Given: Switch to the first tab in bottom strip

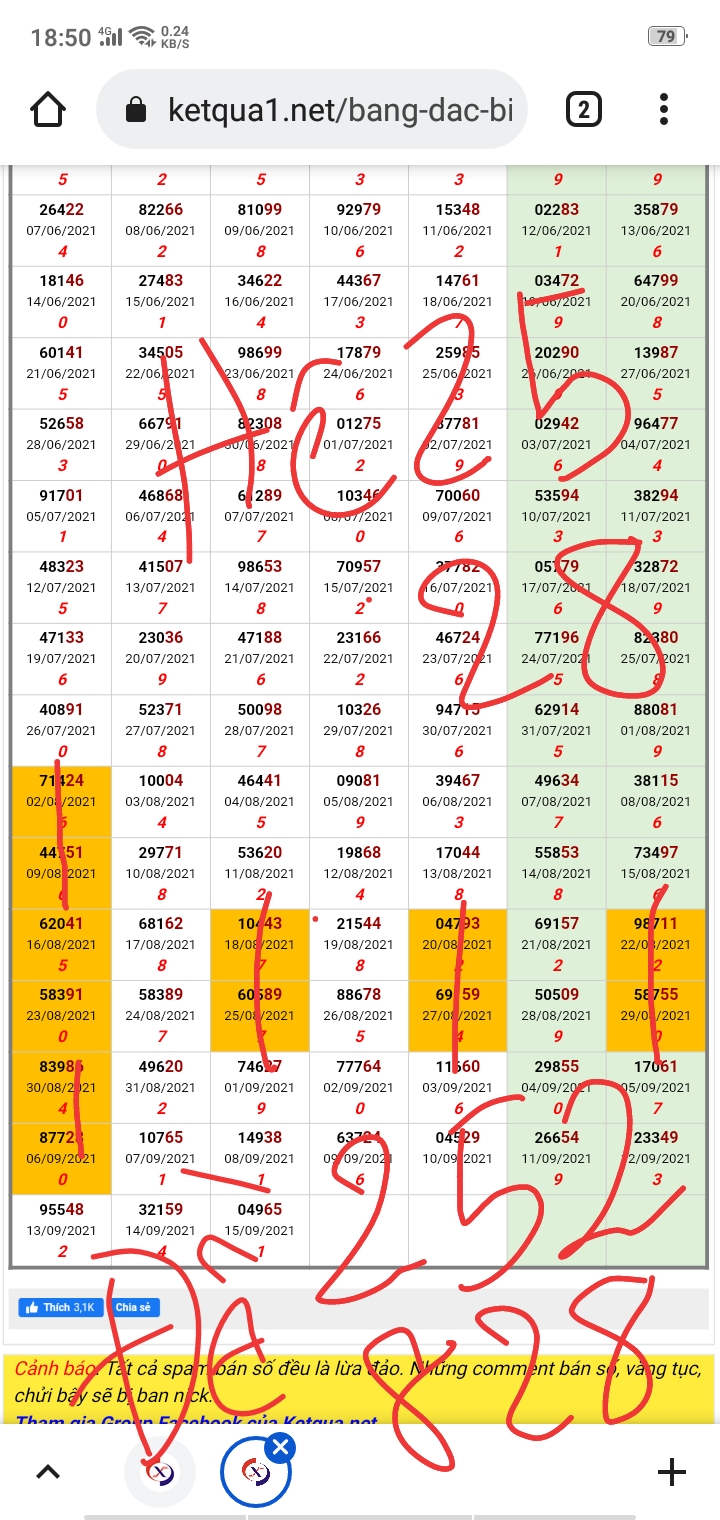Looking at the screenshot, I should pos(160,1471).
